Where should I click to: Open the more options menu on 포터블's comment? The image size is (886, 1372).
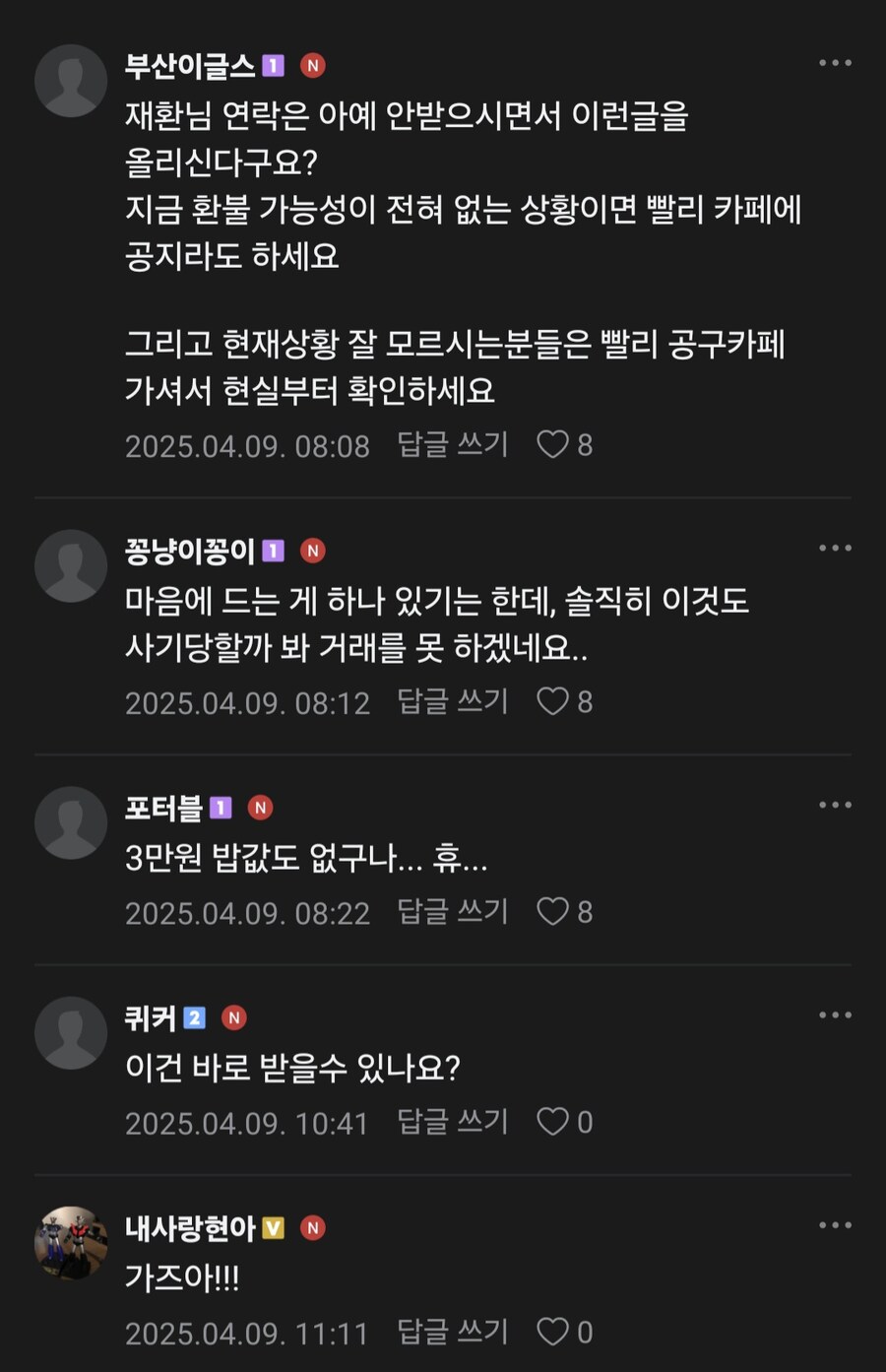pos(833,804)
